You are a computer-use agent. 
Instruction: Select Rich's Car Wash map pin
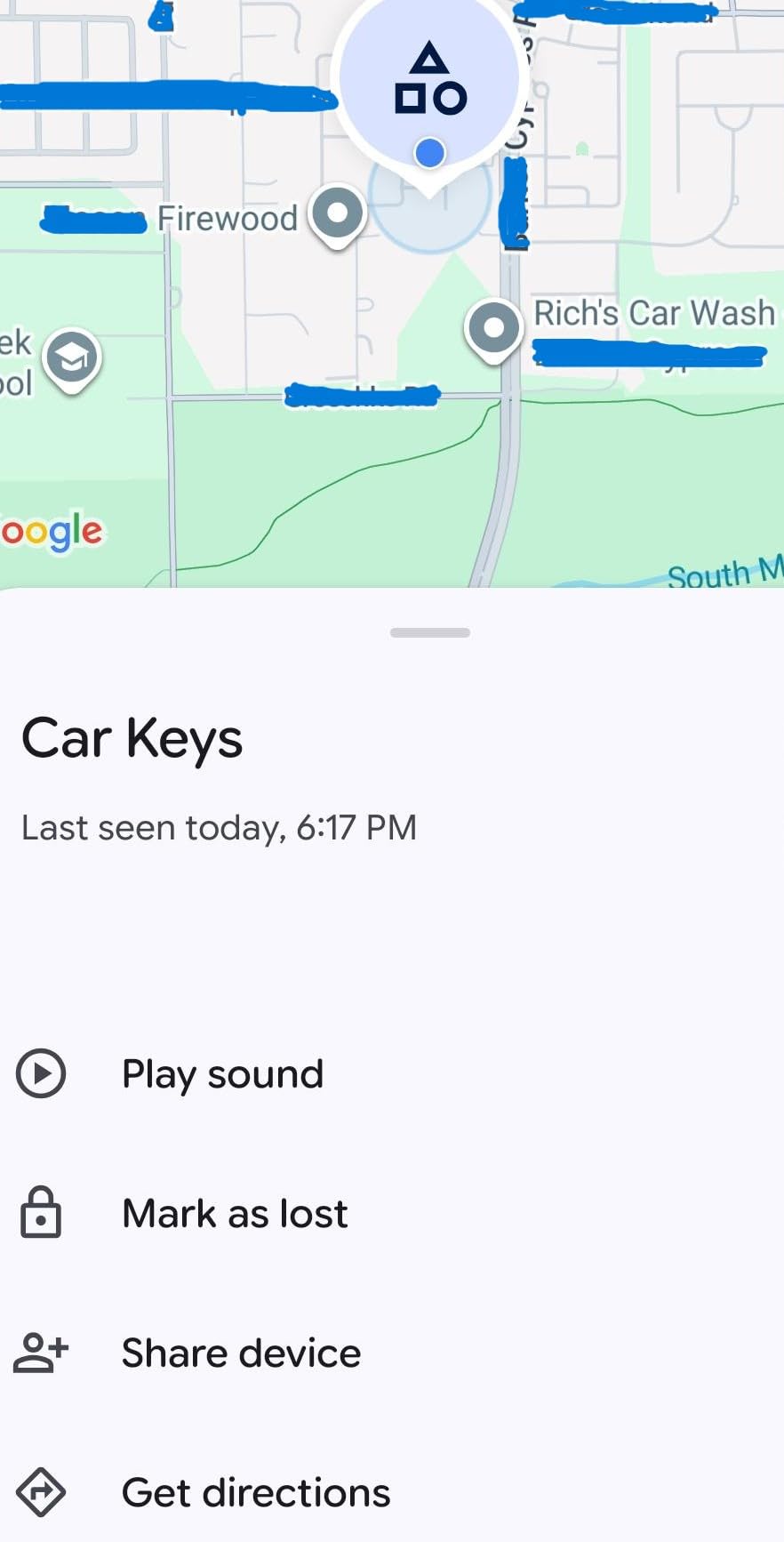click(x=494, y=328)
